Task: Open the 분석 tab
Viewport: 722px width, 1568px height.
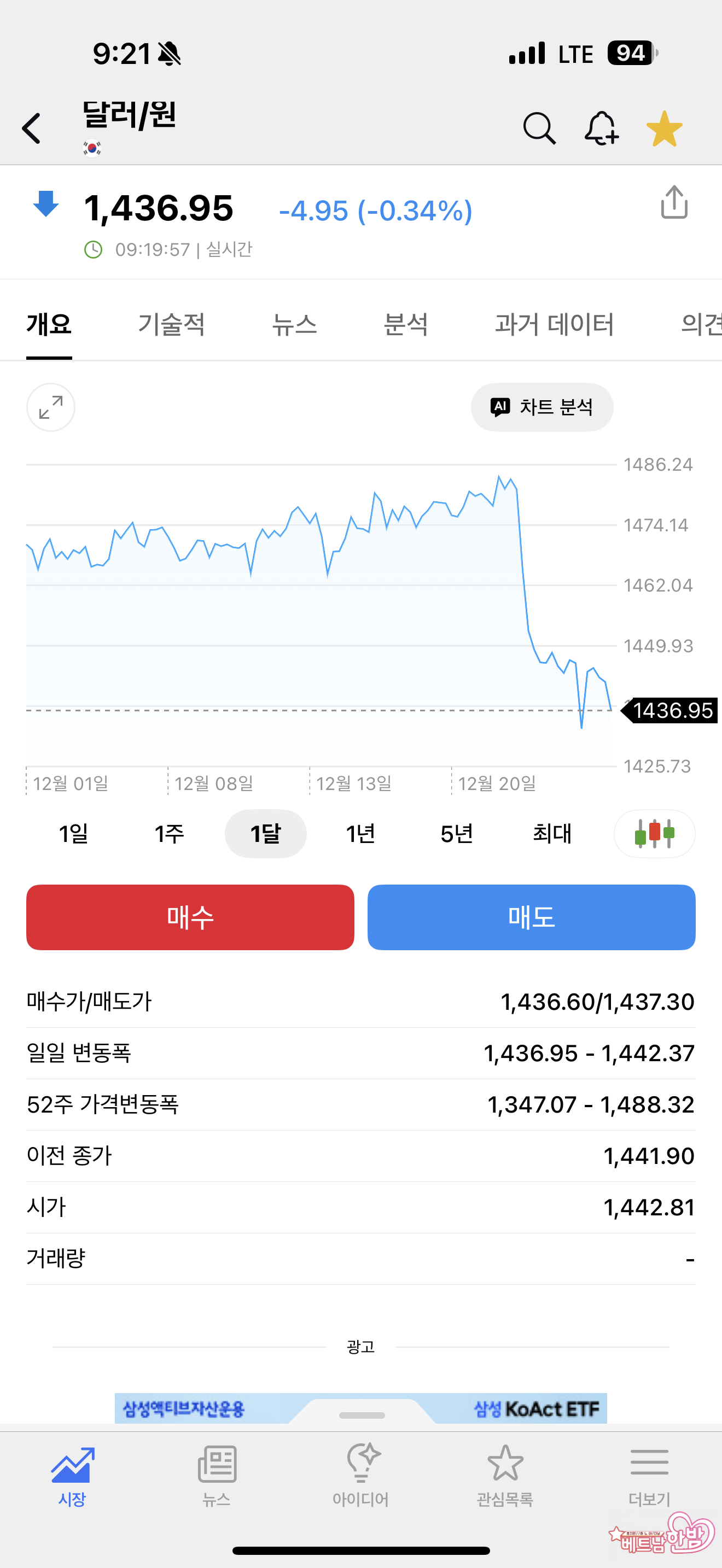Action: 405,324
